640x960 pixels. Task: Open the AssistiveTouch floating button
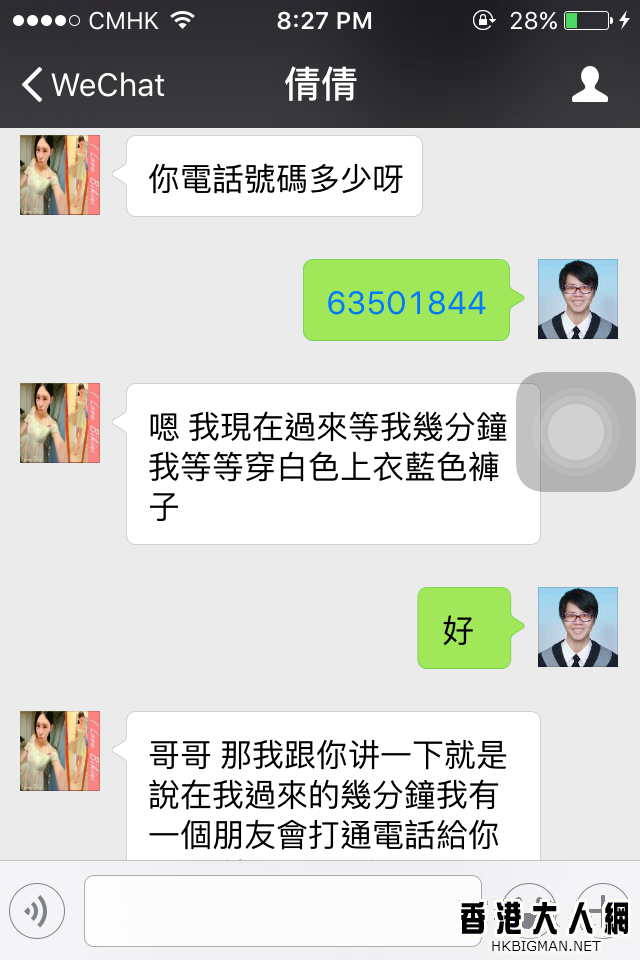click(576, 432)
